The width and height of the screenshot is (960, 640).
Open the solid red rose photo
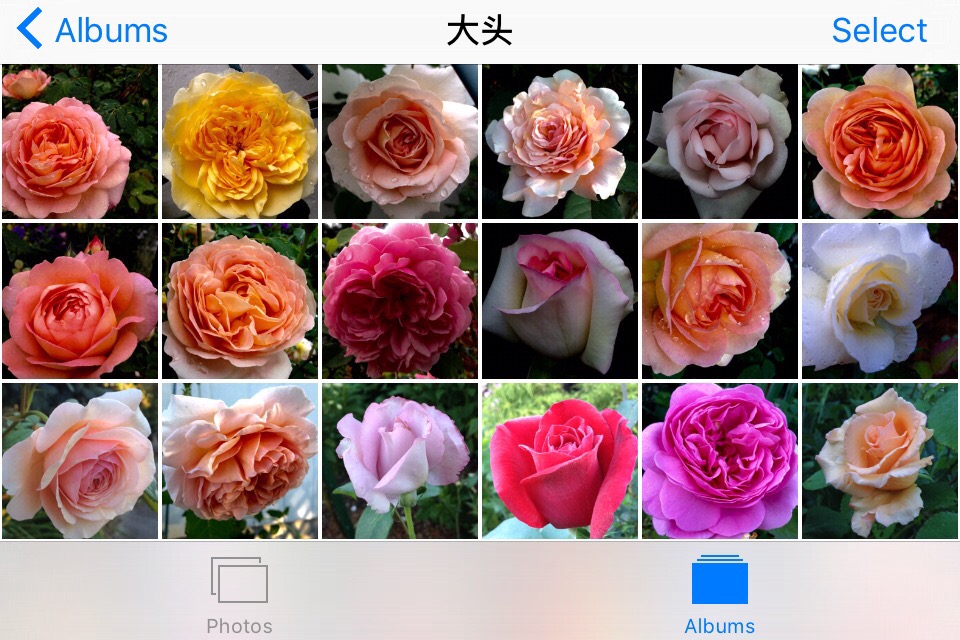coord(560,461)
